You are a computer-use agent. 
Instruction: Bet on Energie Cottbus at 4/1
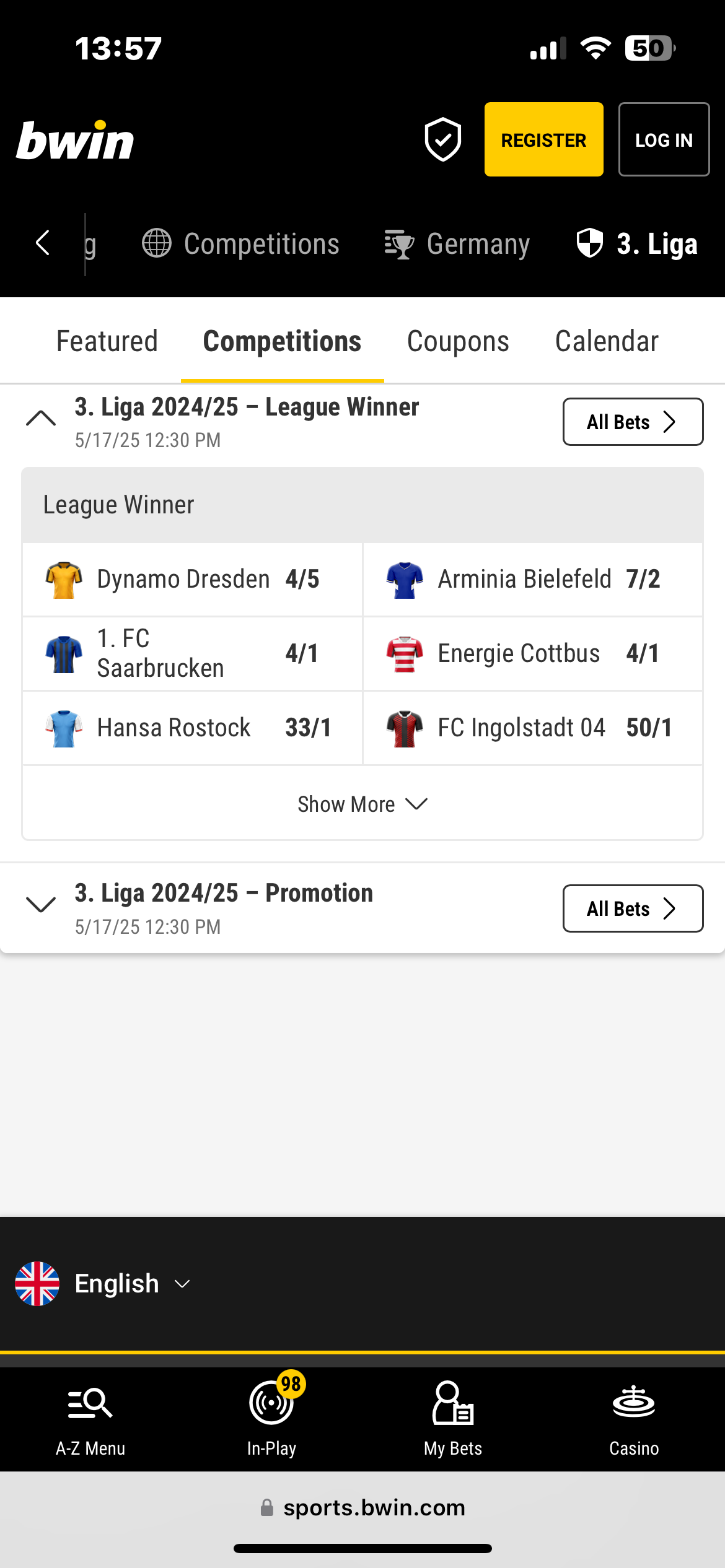coord(533,654)
